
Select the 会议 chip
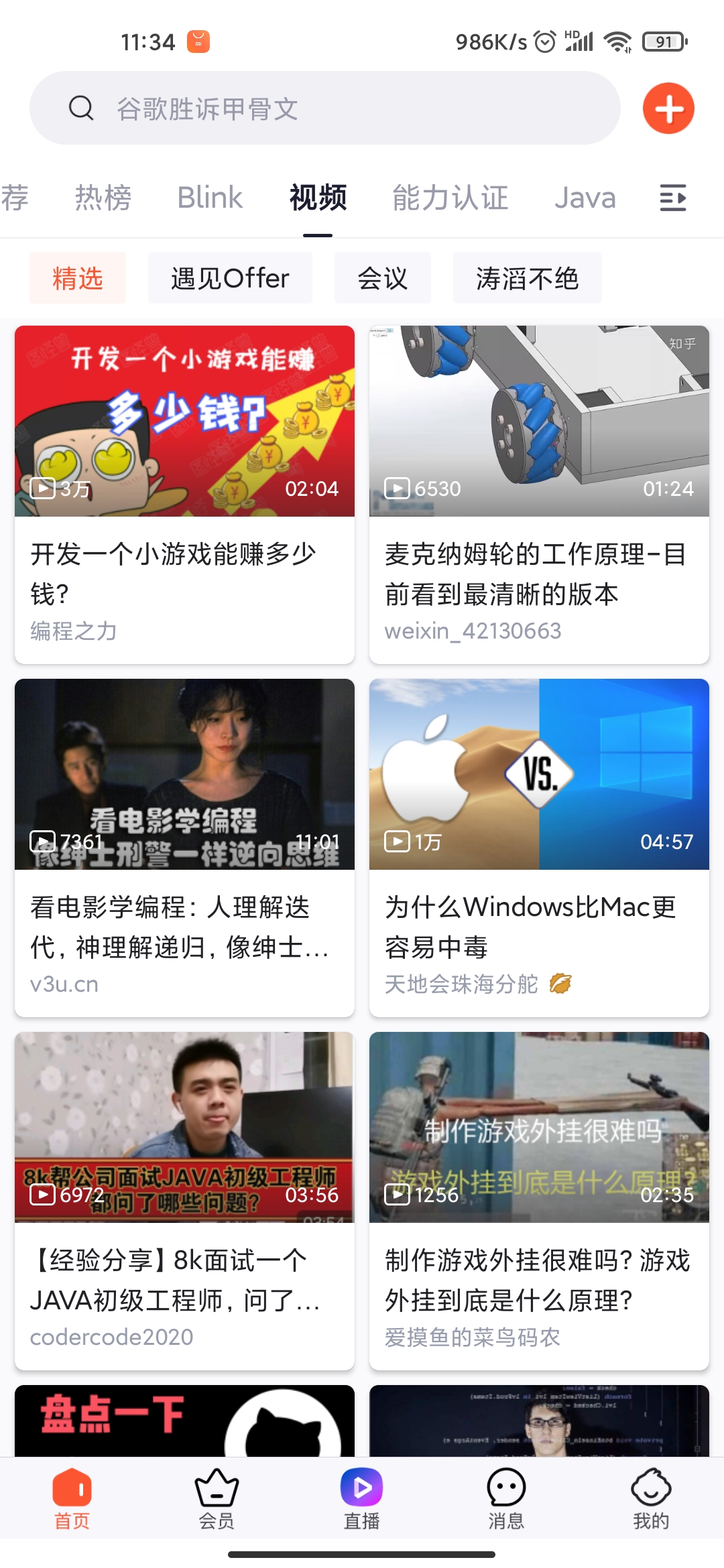pos(382,278)
